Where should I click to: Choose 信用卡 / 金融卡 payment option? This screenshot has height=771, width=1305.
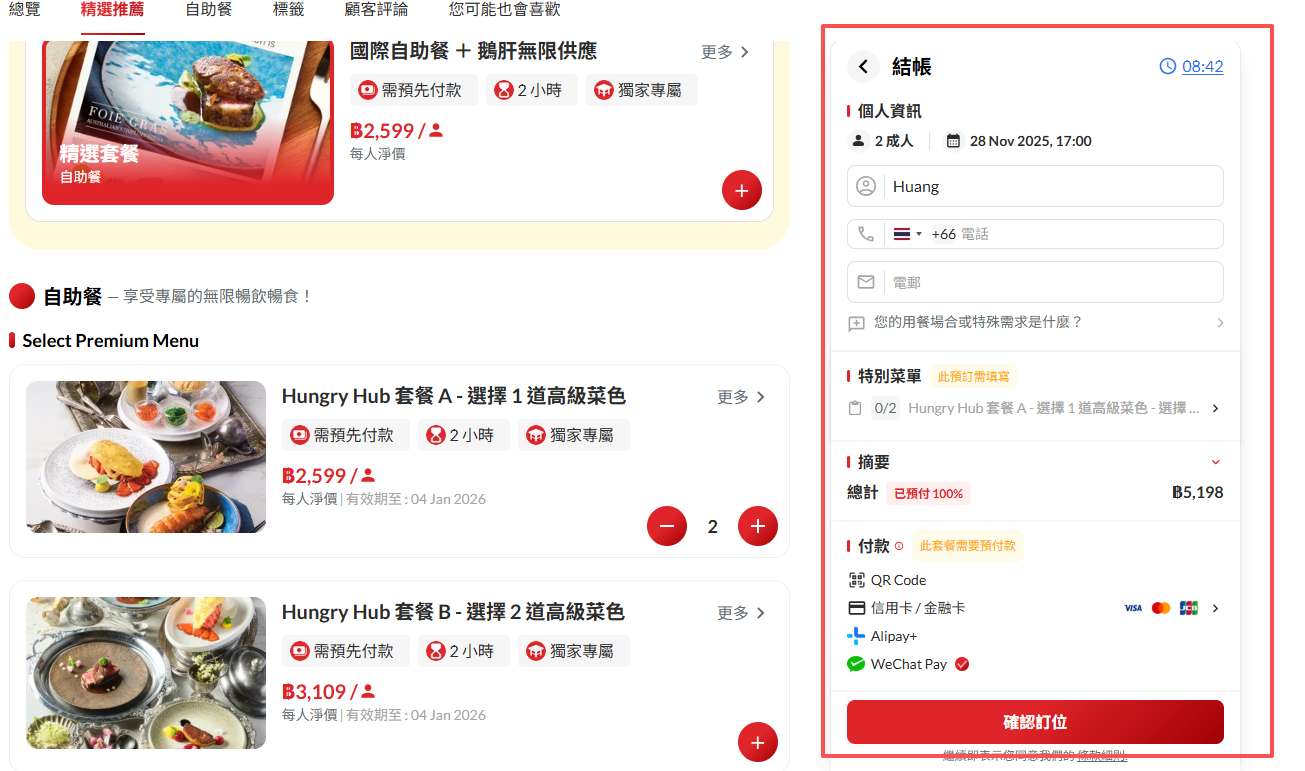917,608
